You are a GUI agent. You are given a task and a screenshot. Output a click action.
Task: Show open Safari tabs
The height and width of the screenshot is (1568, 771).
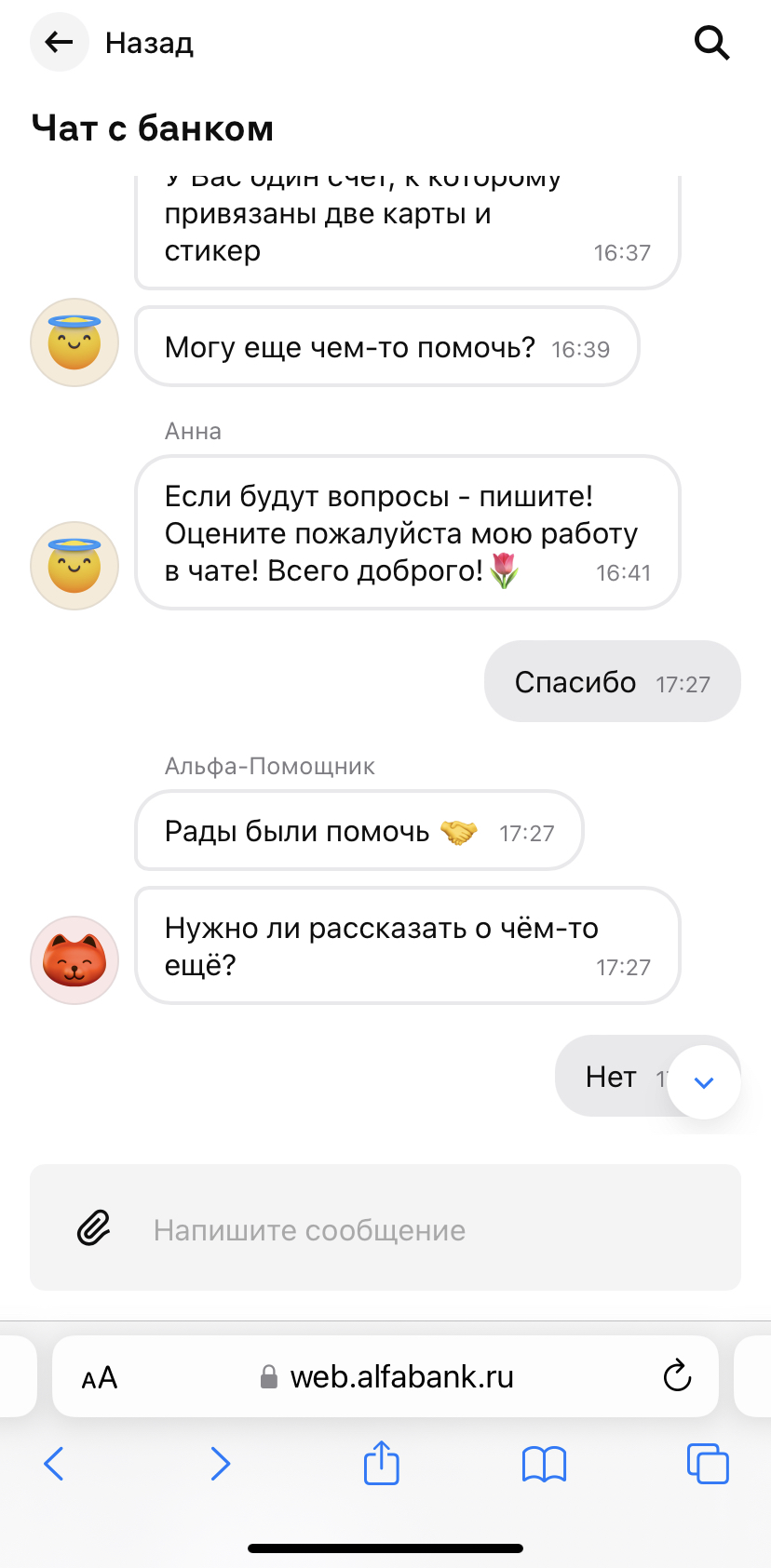708,1464
